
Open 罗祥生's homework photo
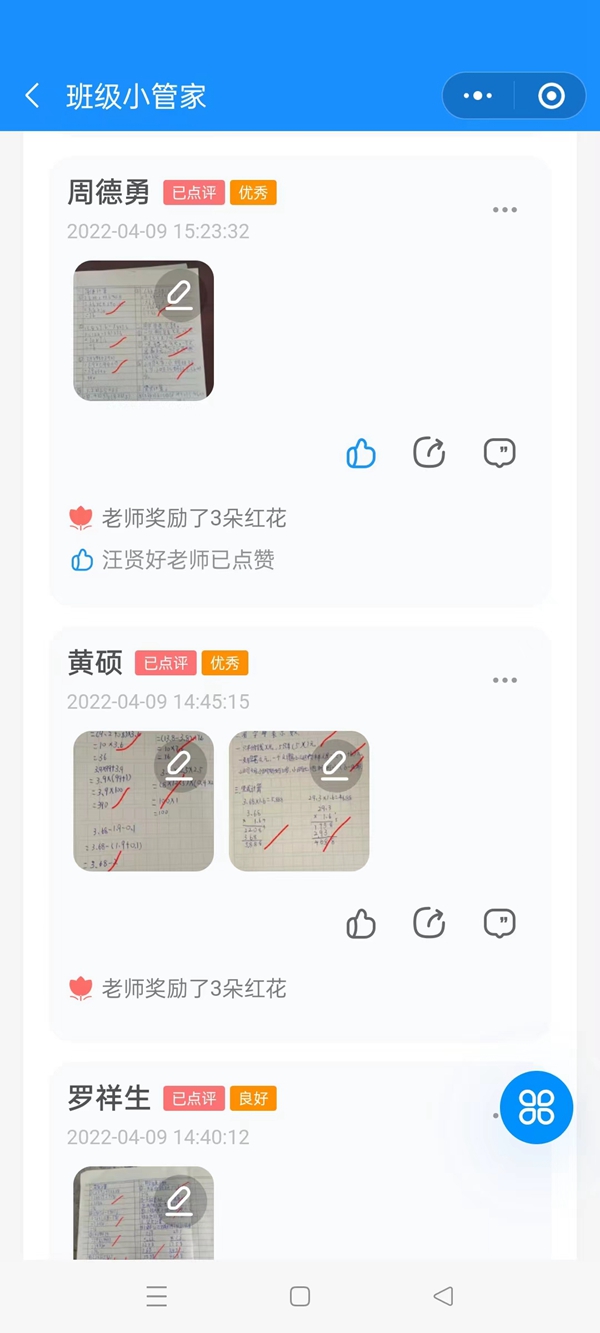pyautogui.click(x=143, y=1212)
